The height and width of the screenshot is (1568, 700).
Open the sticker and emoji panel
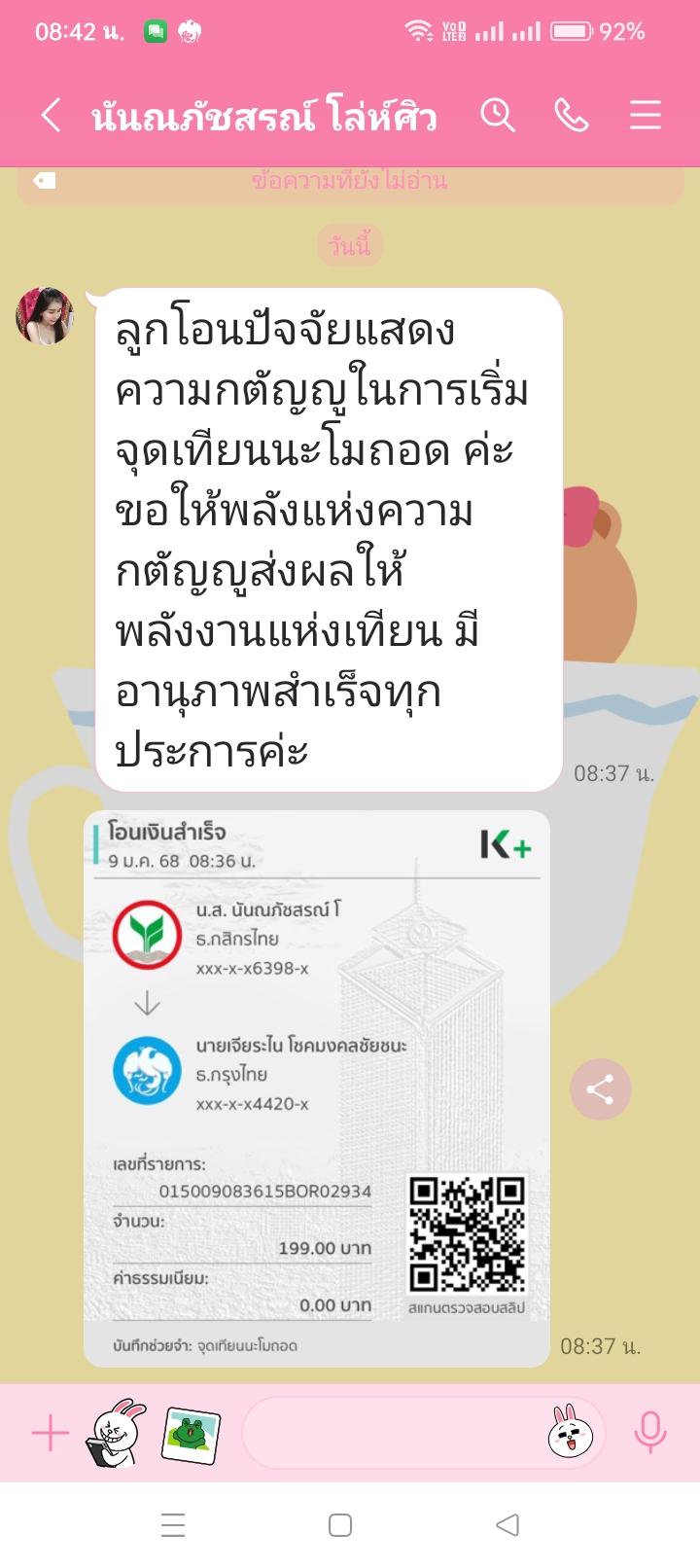(571, 1433)
